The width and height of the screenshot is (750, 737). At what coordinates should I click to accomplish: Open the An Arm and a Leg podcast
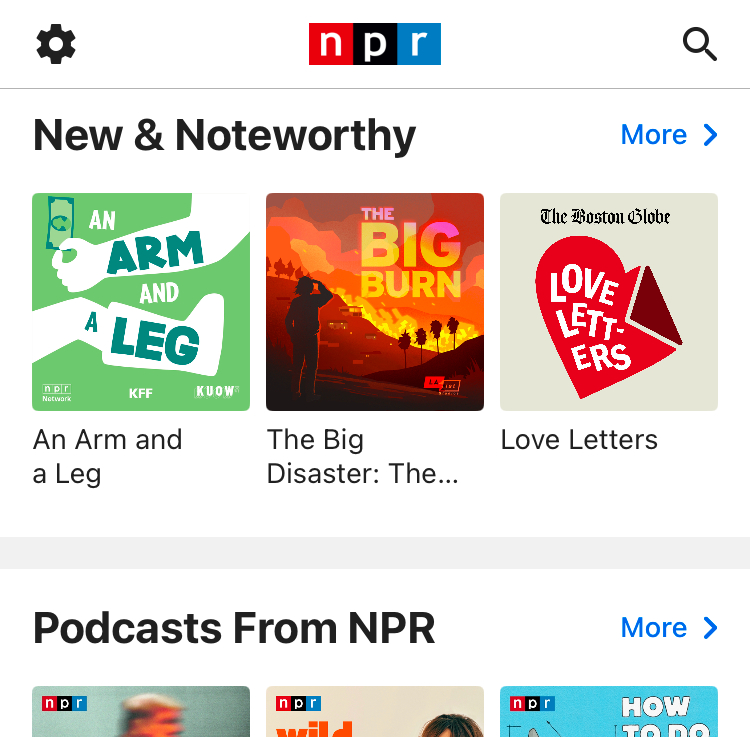[x=141, y=302]
